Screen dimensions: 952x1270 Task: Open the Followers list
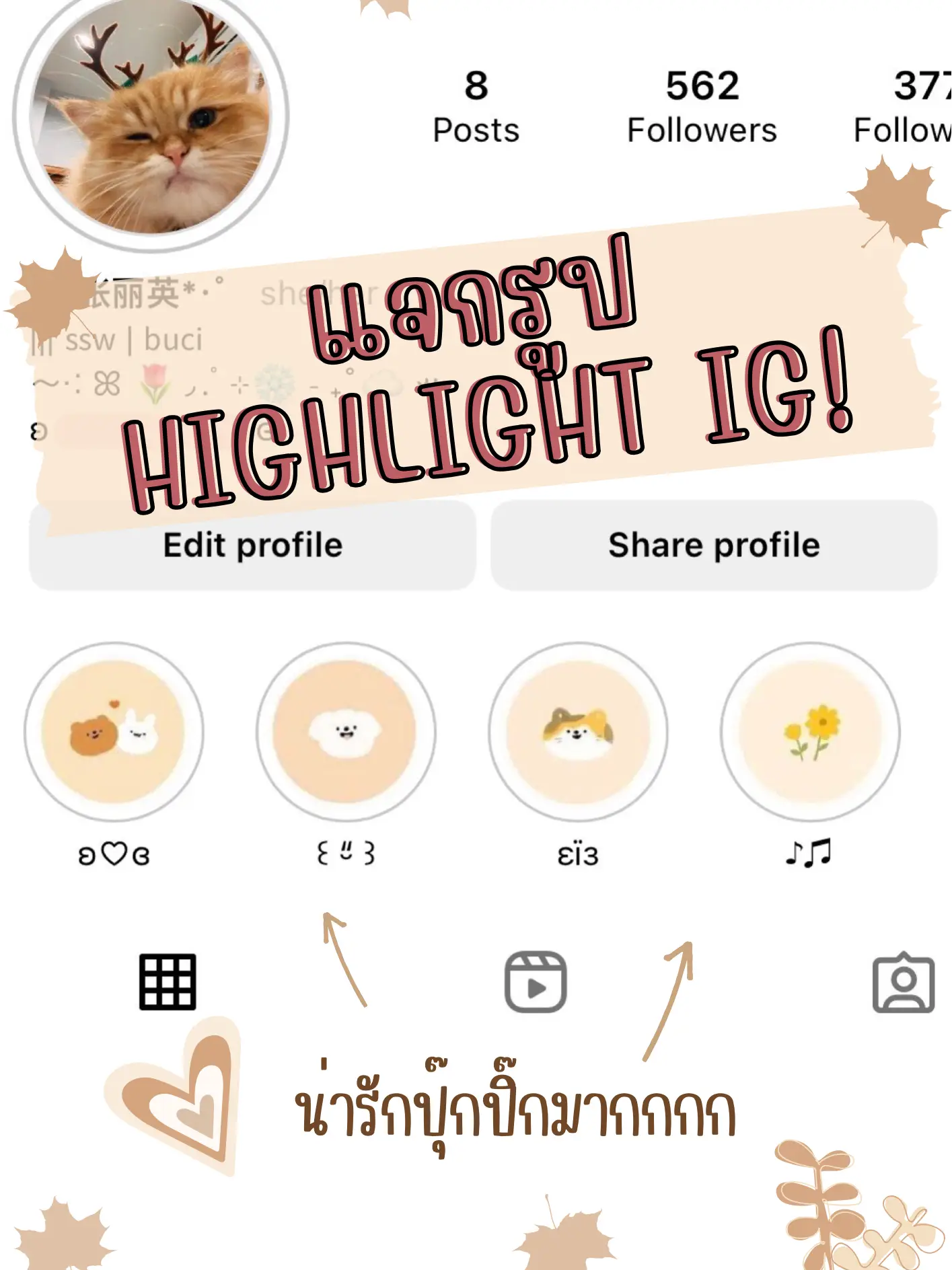click(702, 104)
